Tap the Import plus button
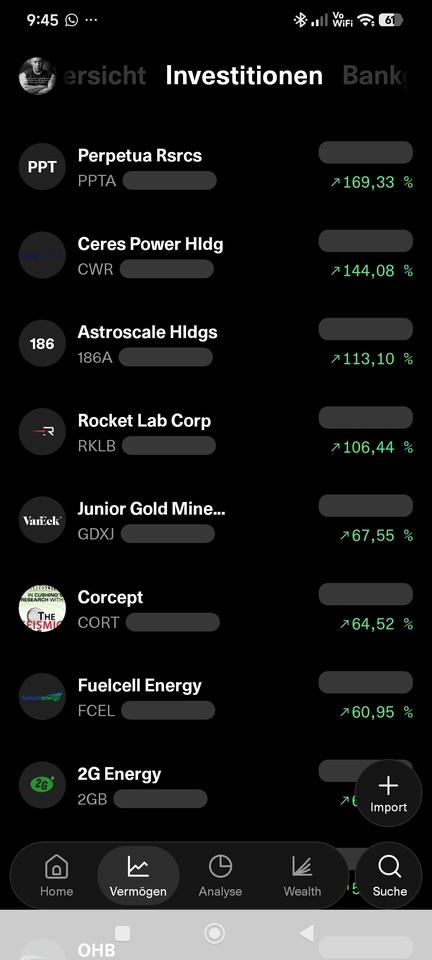Screen dimensions: 432x960 click(389, 793)
